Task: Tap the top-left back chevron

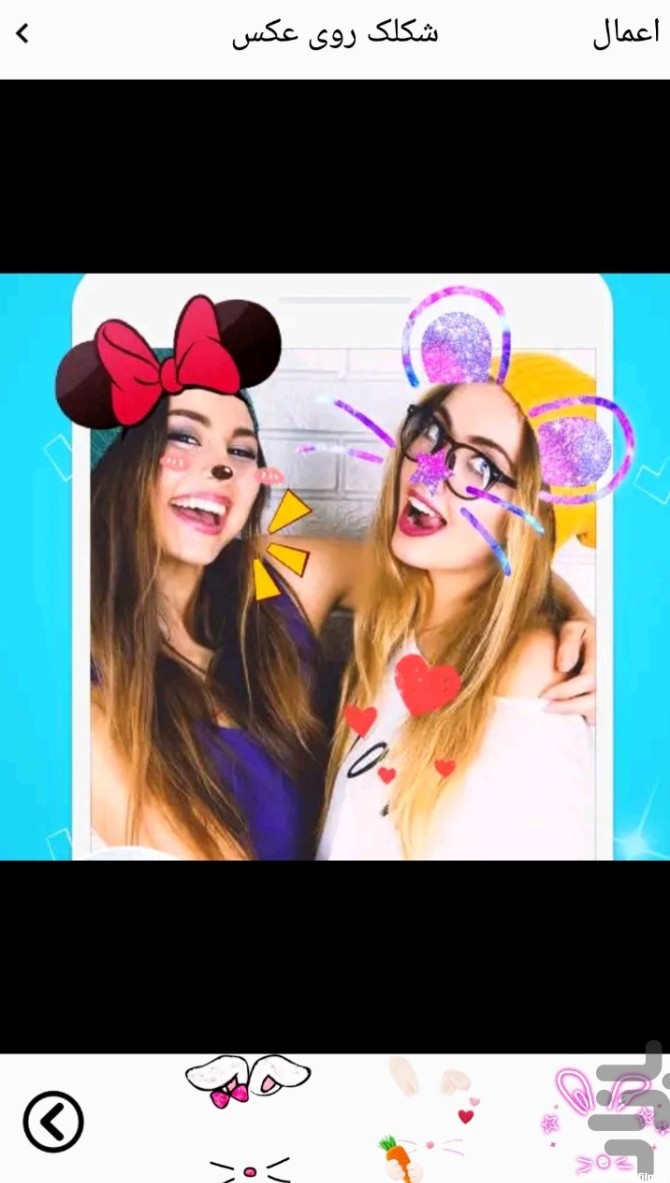Action: coord(22,33)
